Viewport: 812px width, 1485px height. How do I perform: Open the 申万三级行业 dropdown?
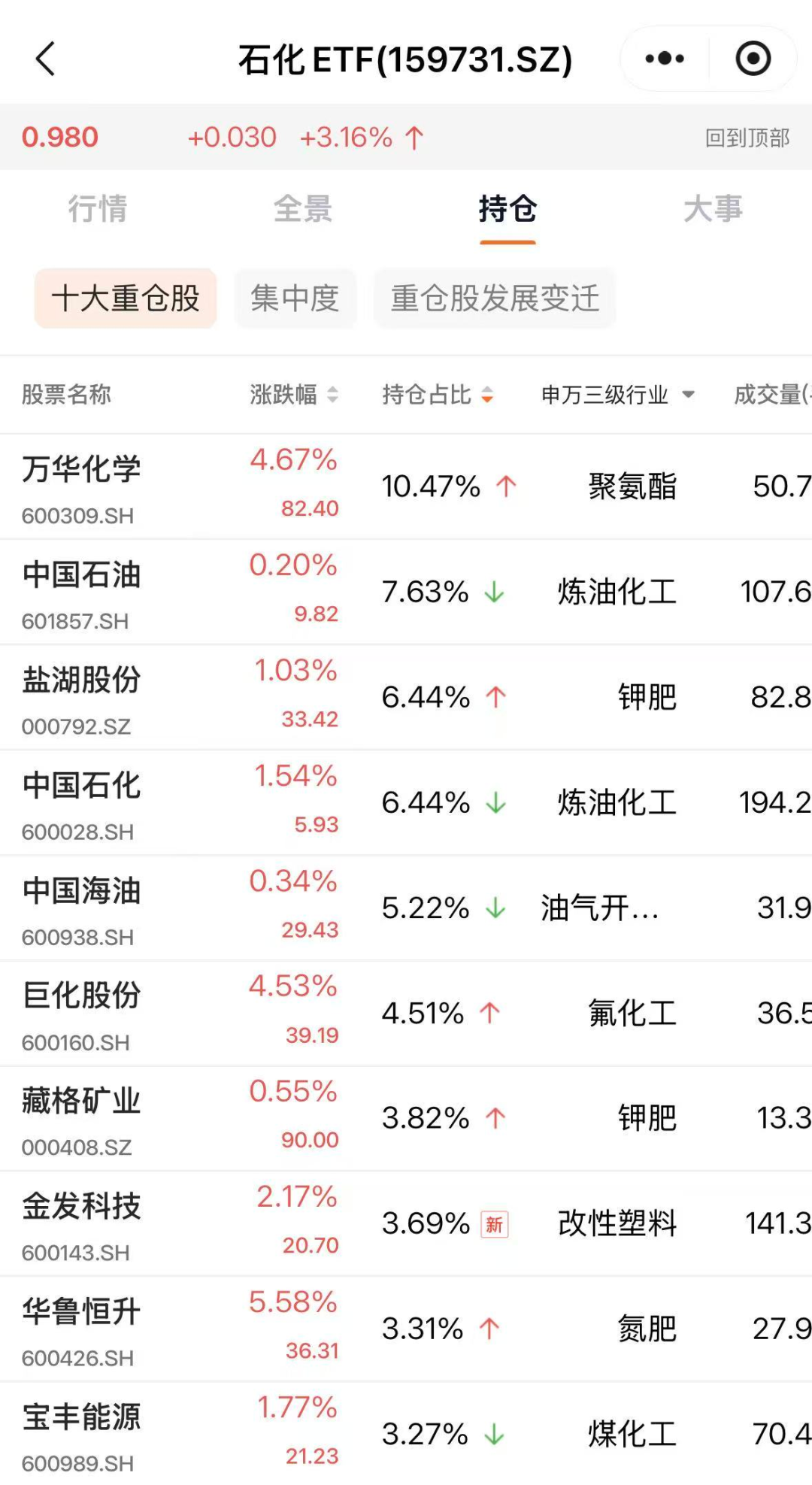click(617, 394)
